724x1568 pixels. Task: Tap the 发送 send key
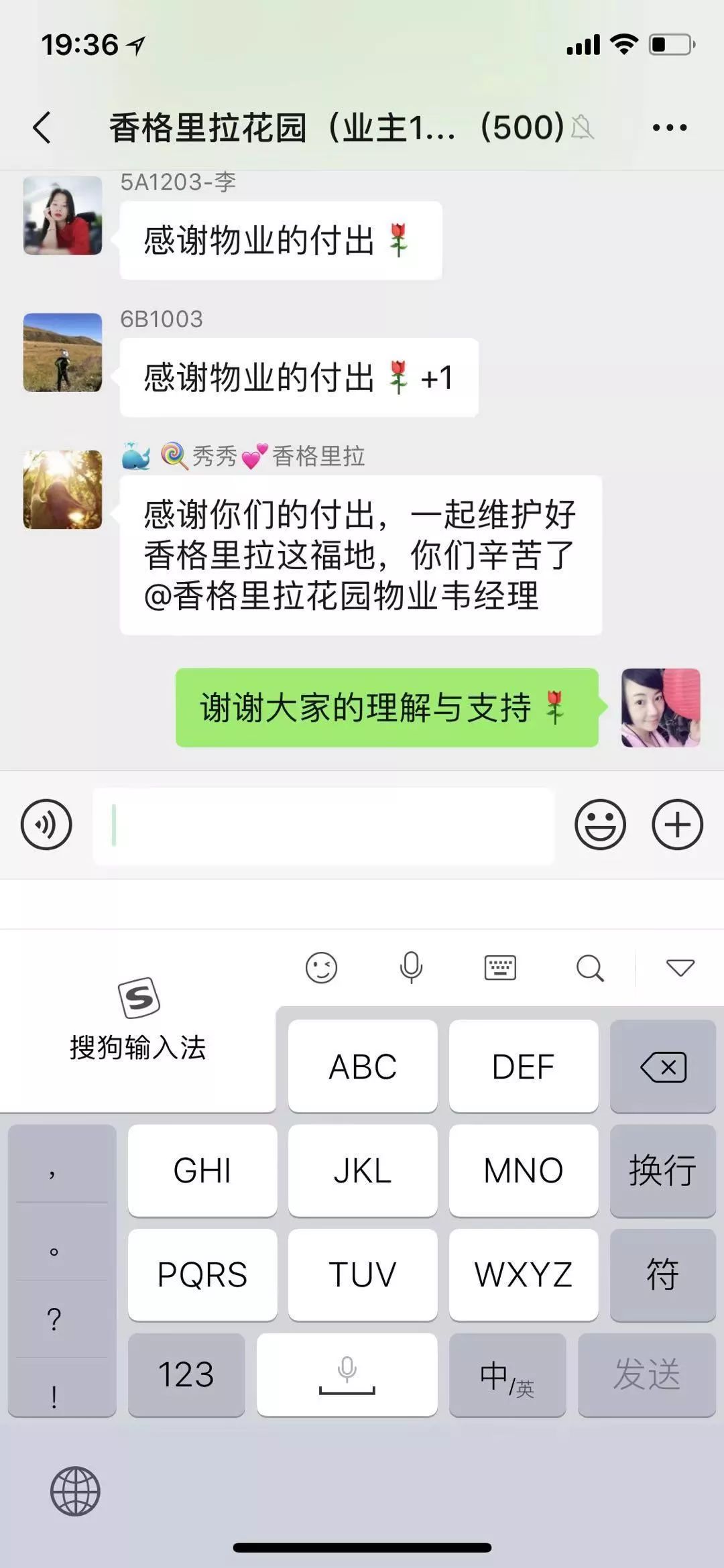(646, 1374)
